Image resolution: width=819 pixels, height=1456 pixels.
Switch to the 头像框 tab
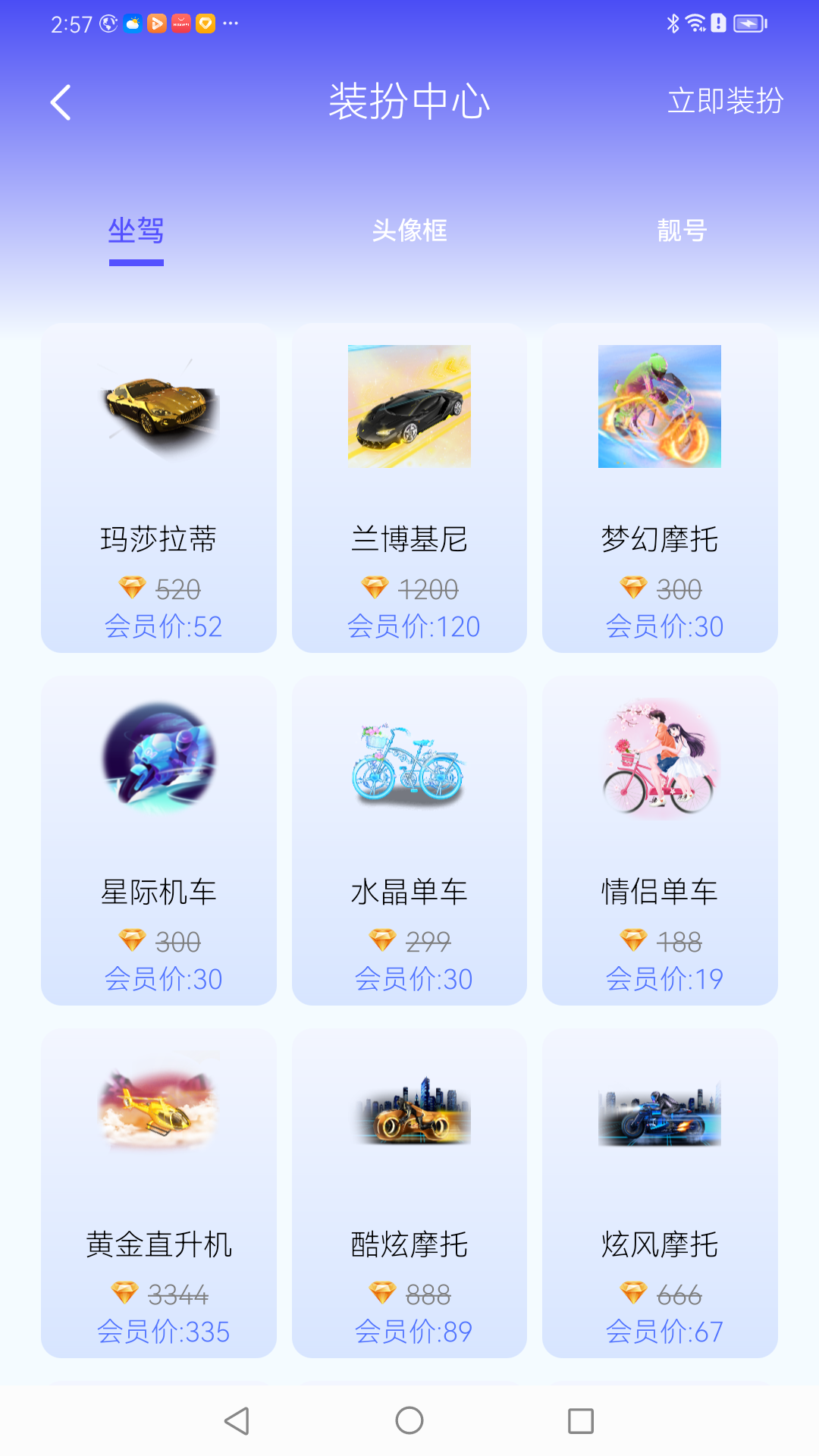[409, 232]
